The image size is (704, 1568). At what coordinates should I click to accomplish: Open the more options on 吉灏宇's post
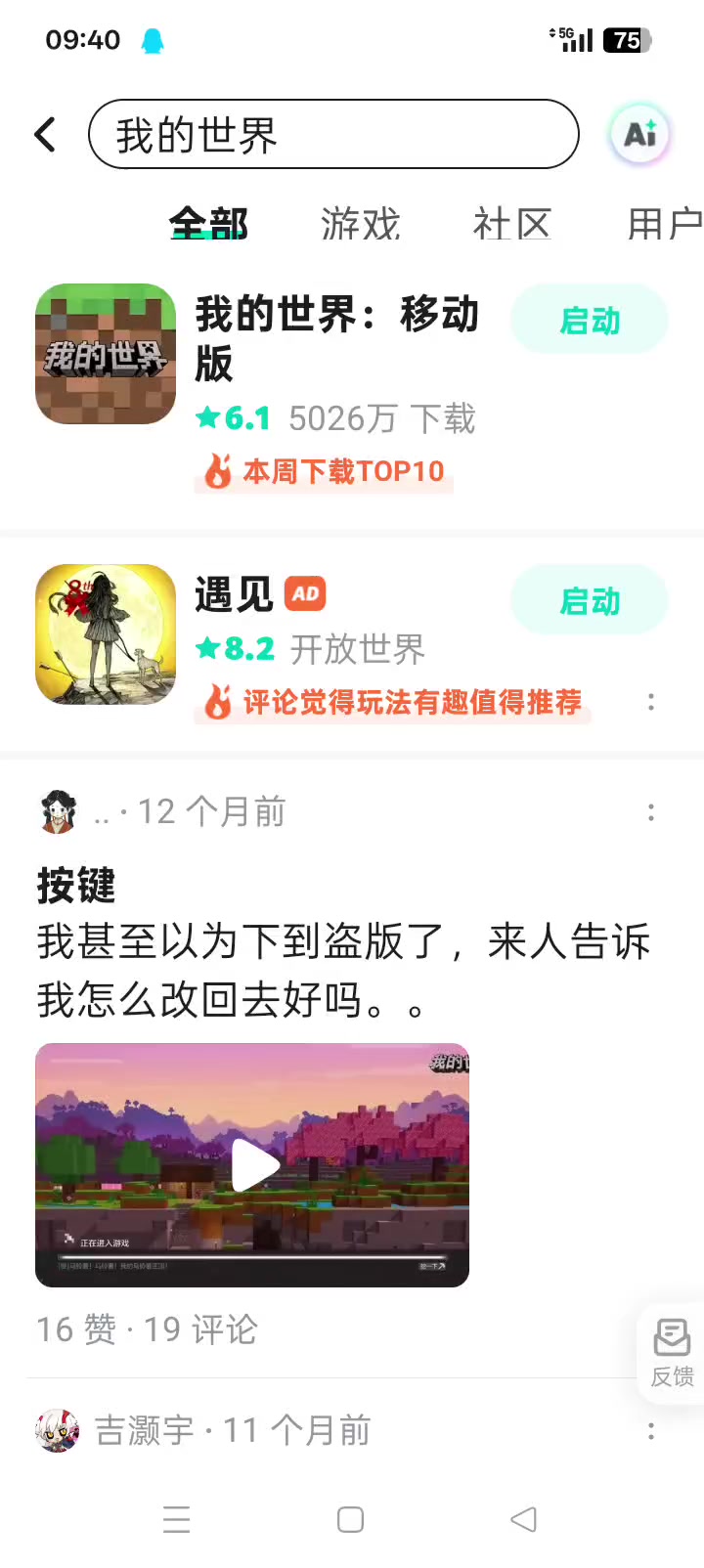pyautogui.click(x=651, y=1431)
